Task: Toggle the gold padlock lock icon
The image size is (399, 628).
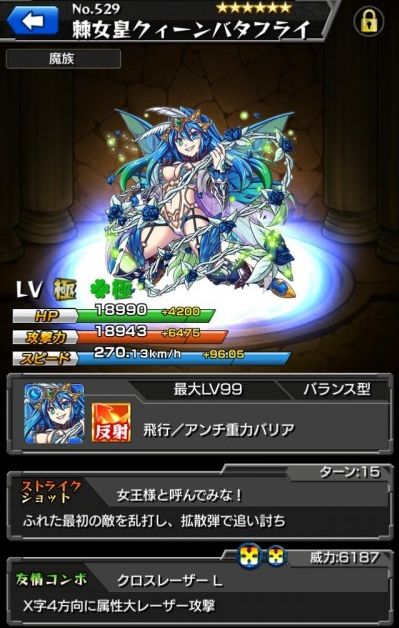Action: (369, 21)
